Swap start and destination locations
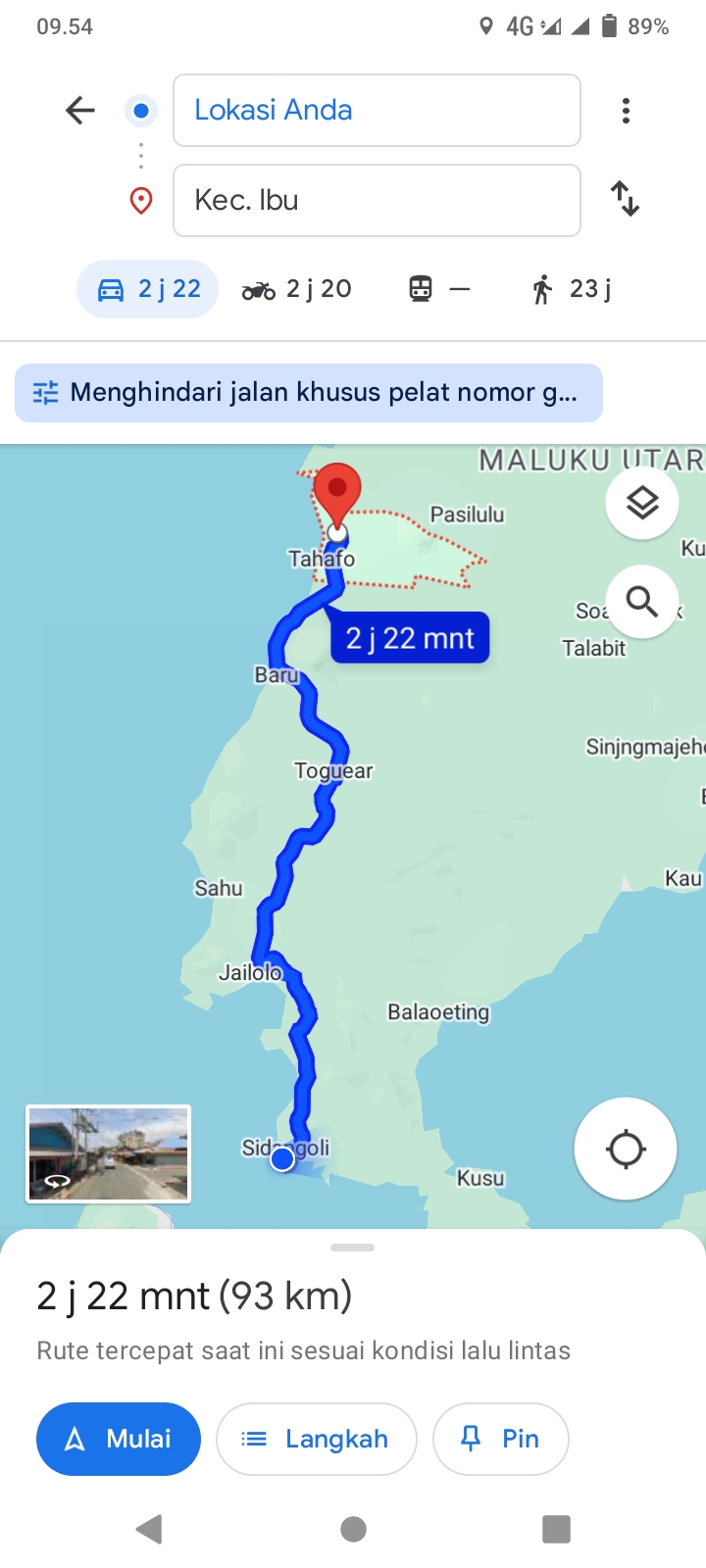 [x=626, y=199]
